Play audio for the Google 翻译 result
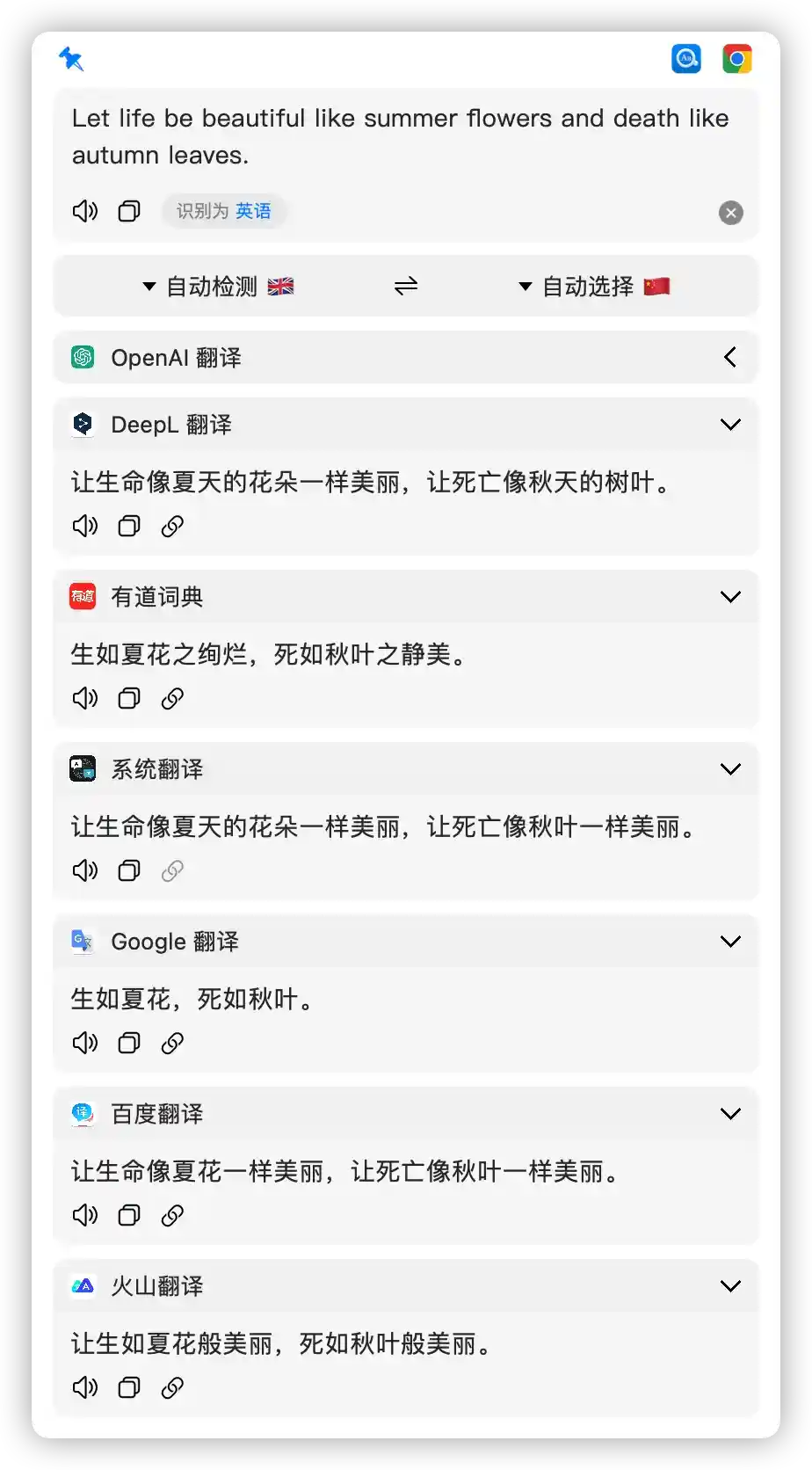Image resolution: width=812 pixels, height=1470 pixels. point(84,1043)
